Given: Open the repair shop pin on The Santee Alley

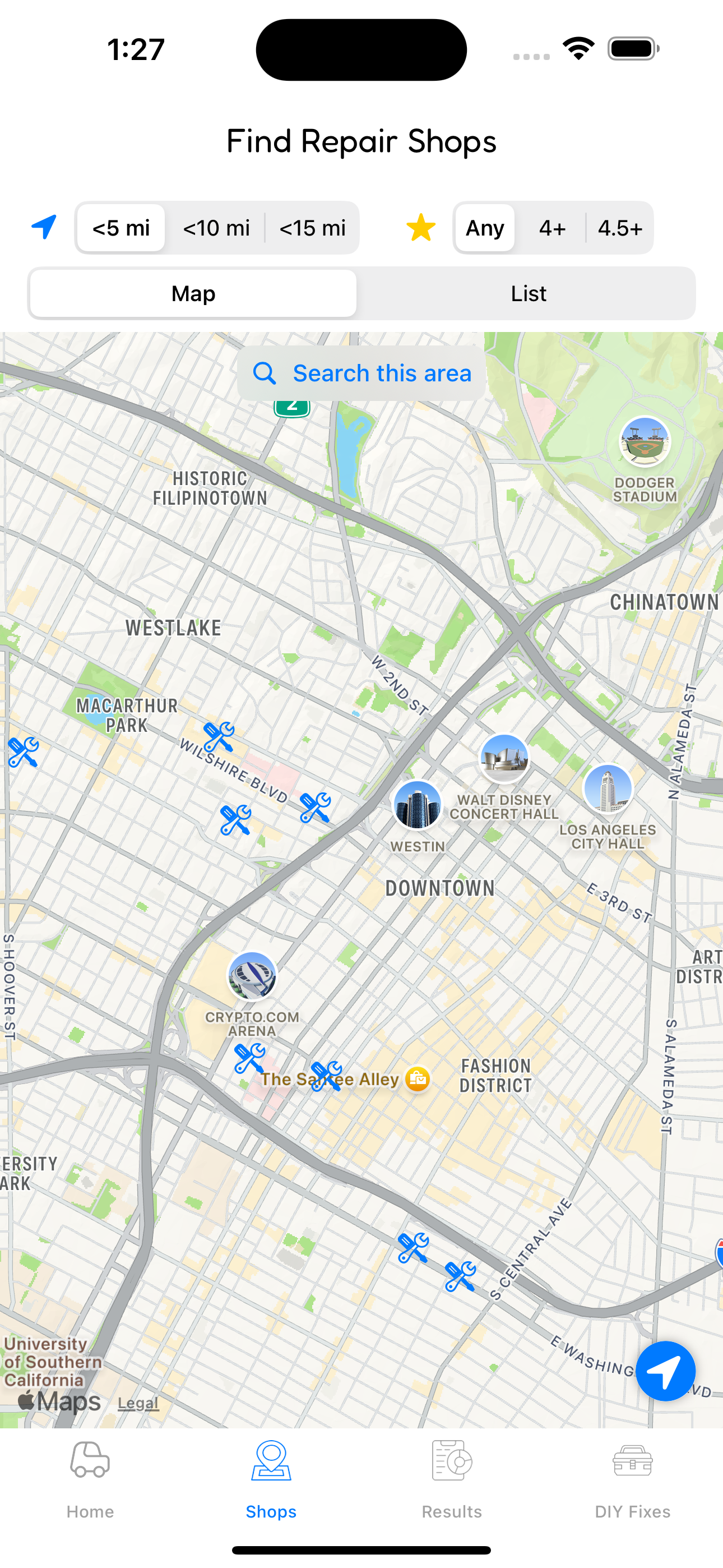Looking at the screenshot, I should pos(326,1076).
